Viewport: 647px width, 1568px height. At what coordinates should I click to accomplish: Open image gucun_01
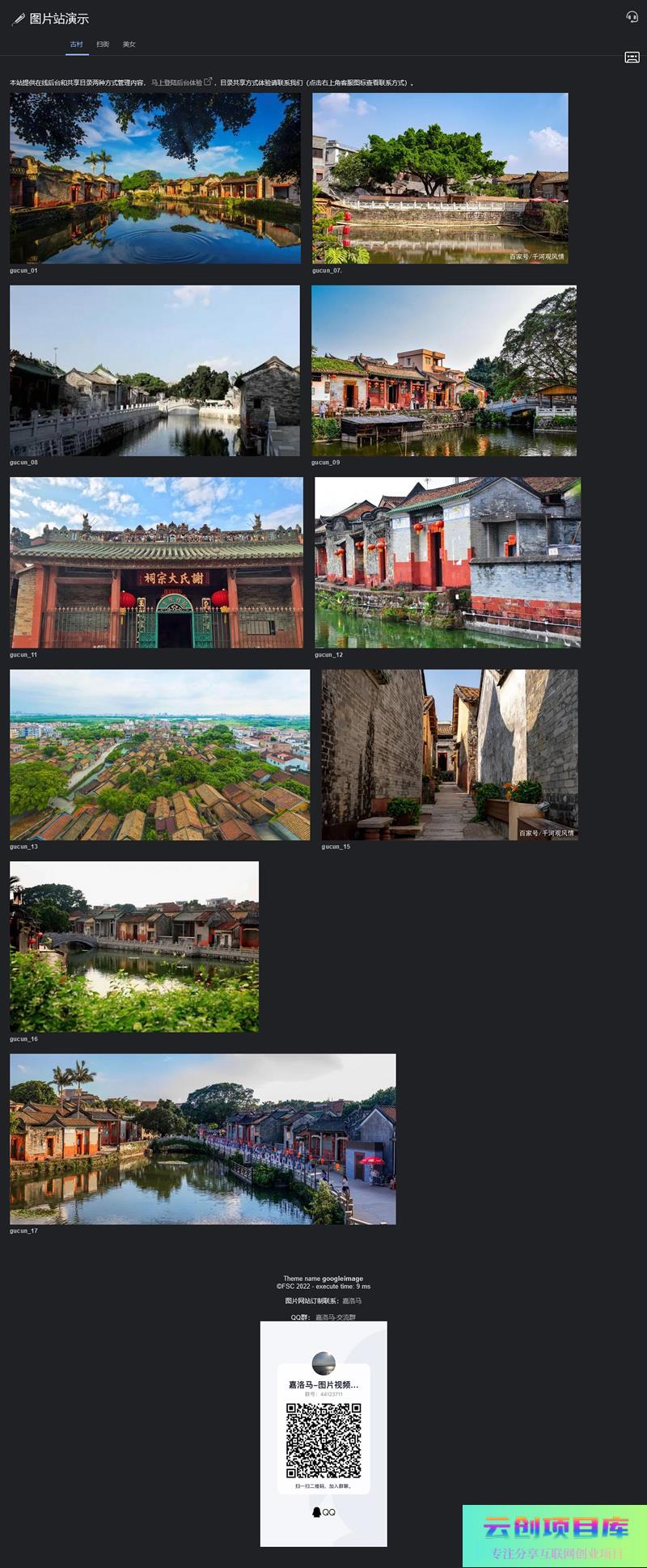(x=155, y=178)
